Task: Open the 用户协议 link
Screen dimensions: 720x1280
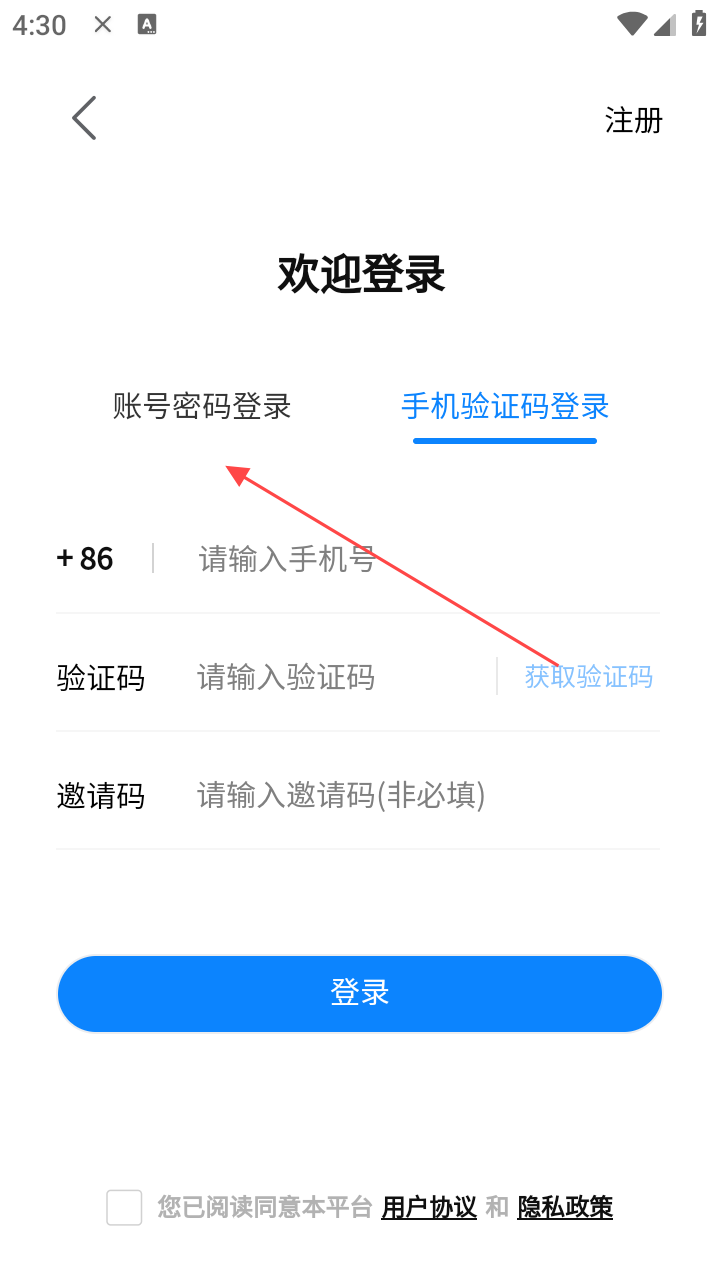Action: tap(429, 1207)
